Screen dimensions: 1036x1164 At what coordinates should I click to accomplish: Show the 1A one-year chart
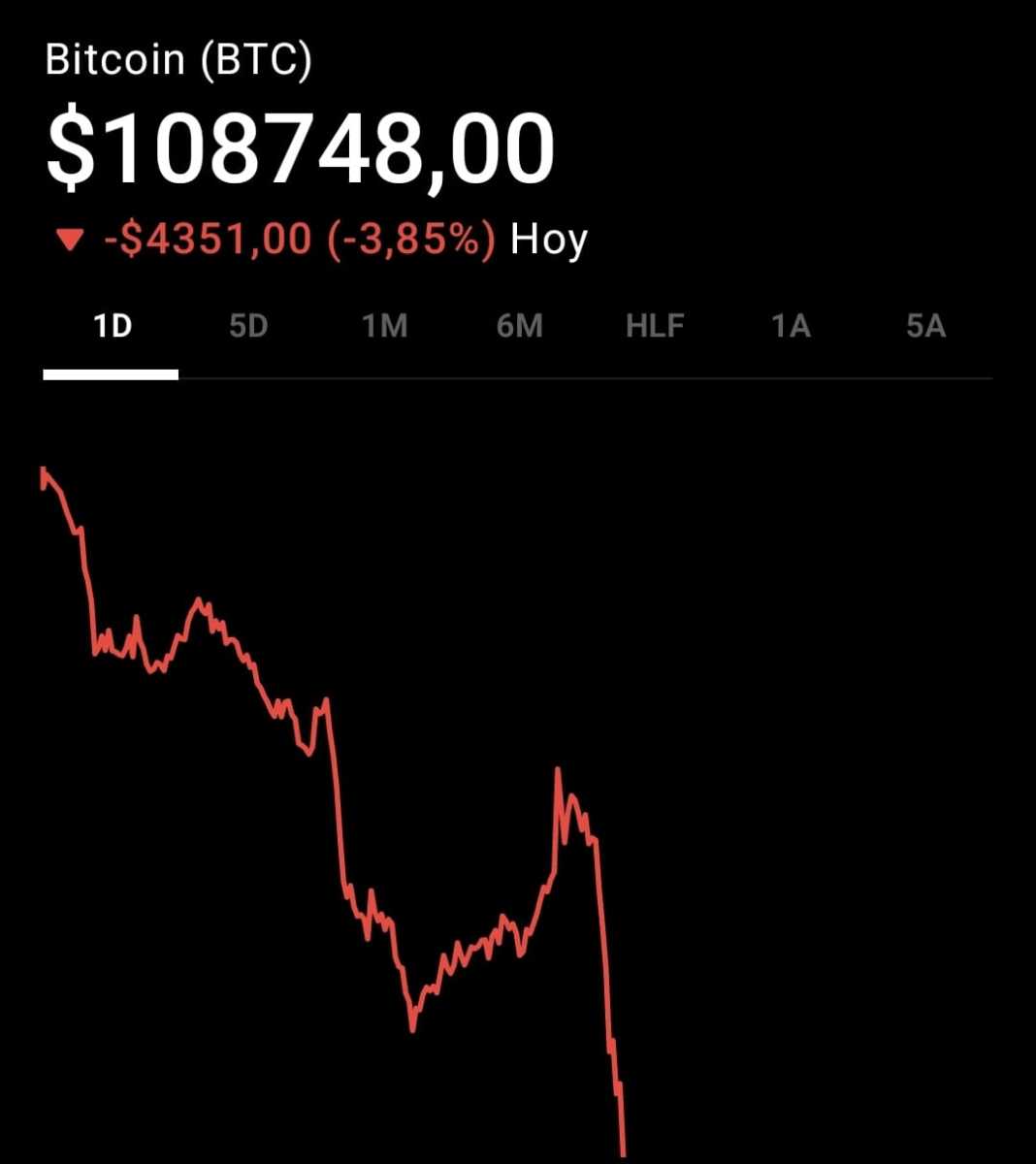(x=792, y=327)
